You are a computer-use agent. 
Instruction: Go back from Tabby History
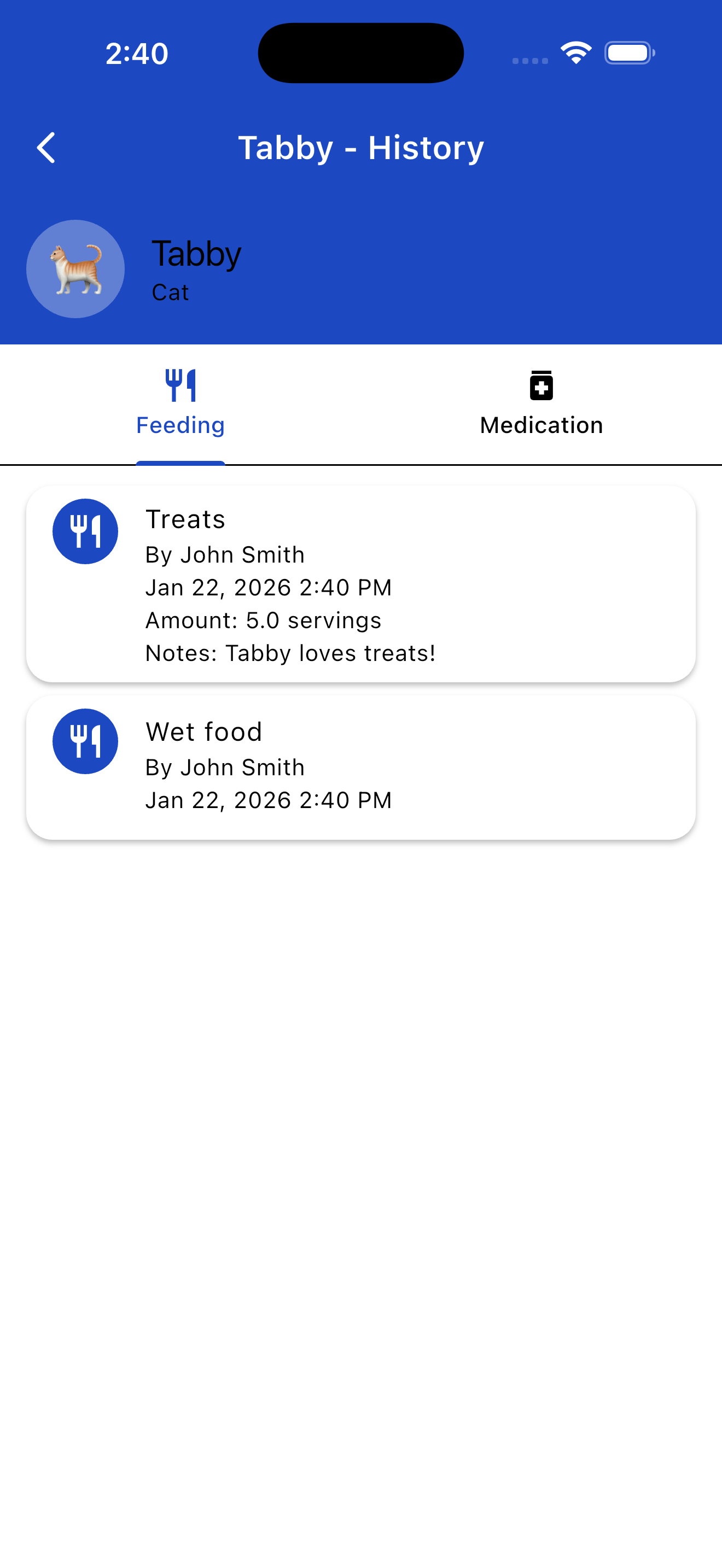46,148
